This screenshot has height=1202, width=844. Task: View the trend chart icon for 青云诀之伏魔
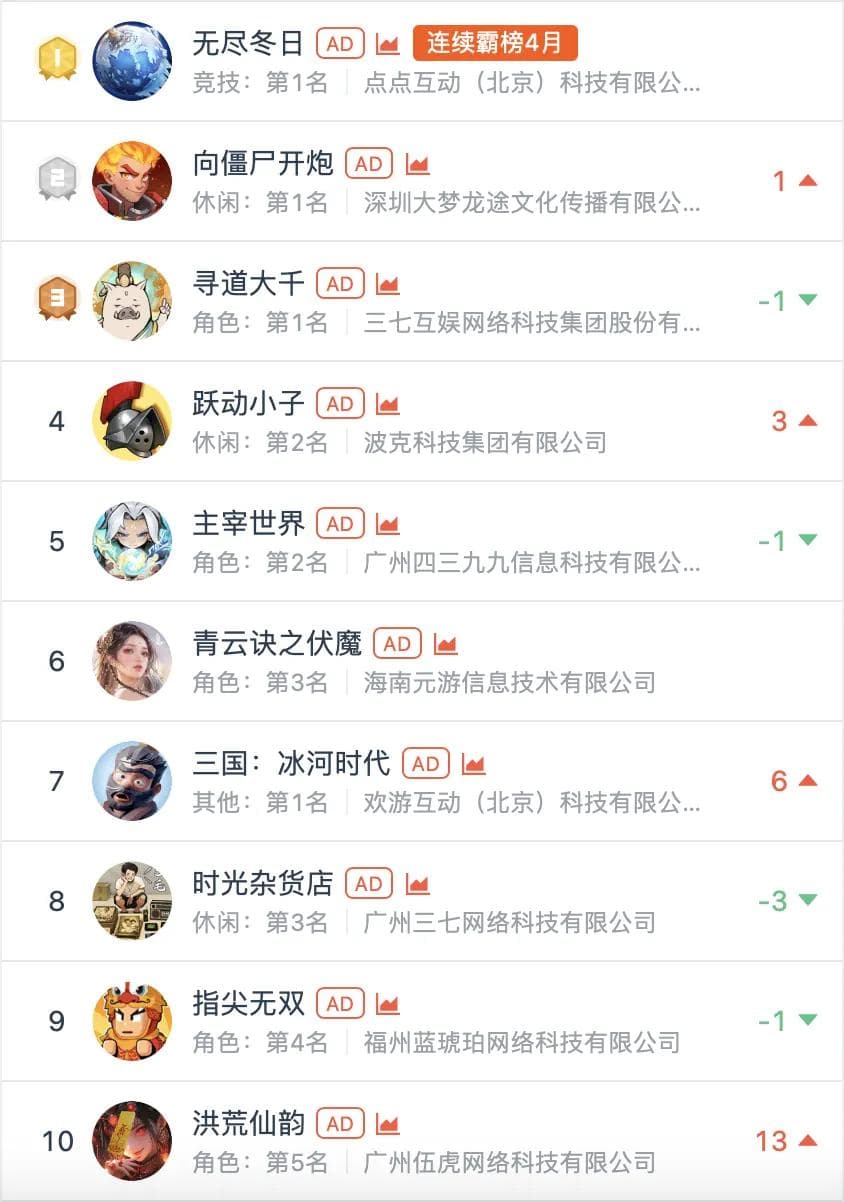pyautogui.click(x=445, y=644)
